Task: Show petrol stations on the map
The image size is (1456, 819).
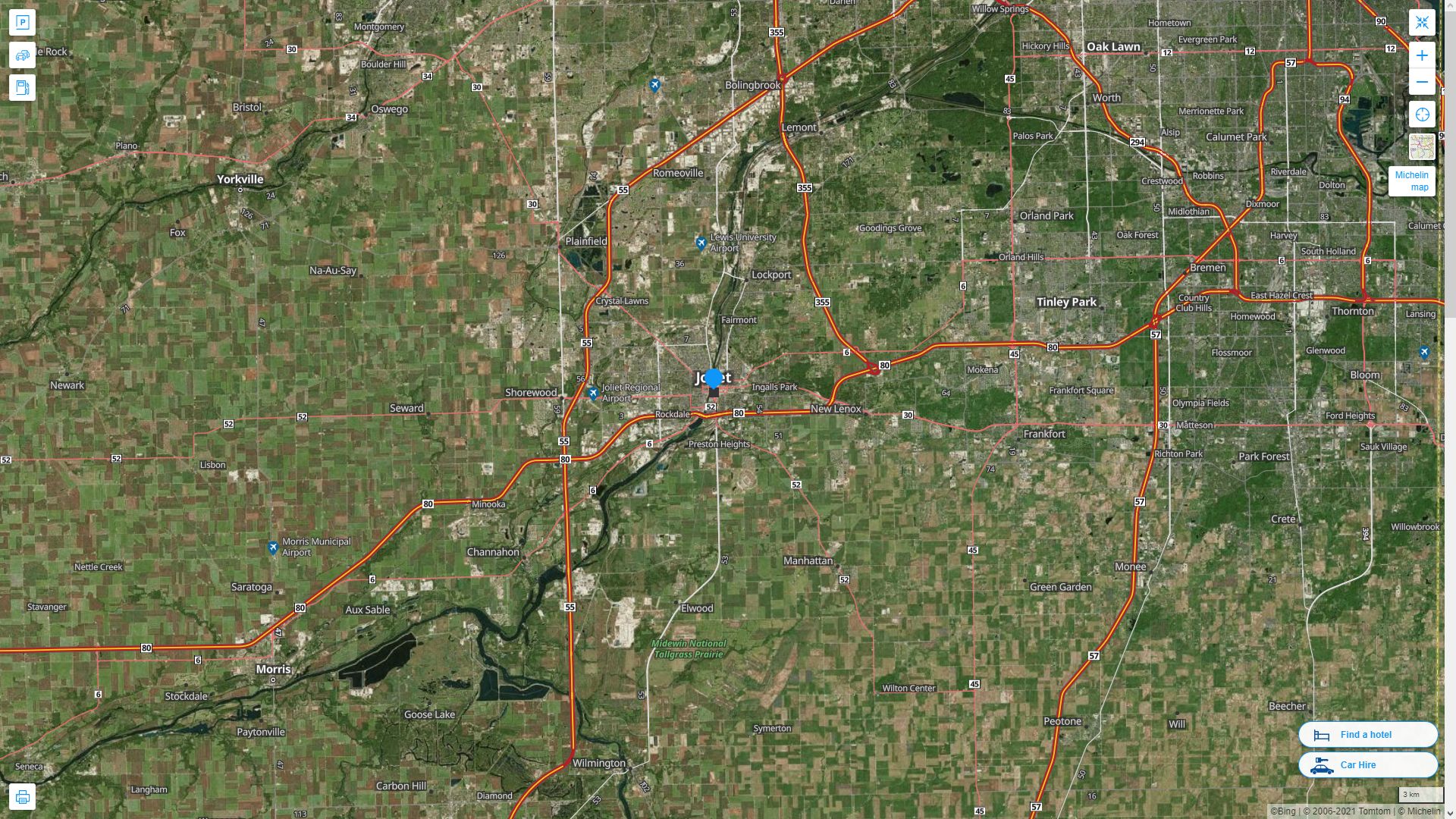Action: [22, 88]
